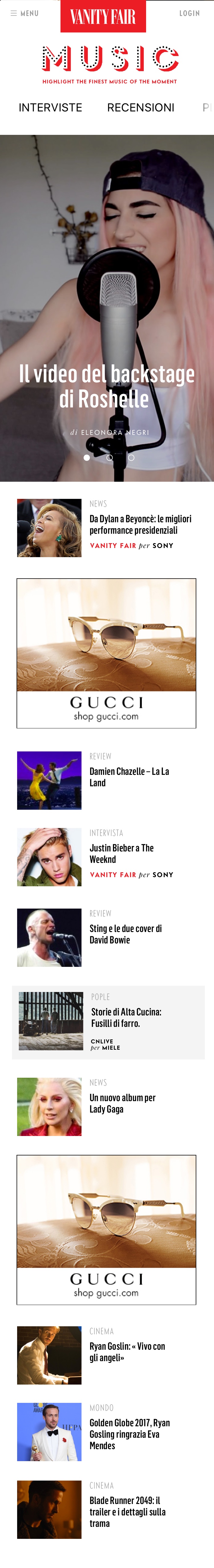Open the Golden Globe 2017 Ryan Gosling article

click(x=129, y=1434)
